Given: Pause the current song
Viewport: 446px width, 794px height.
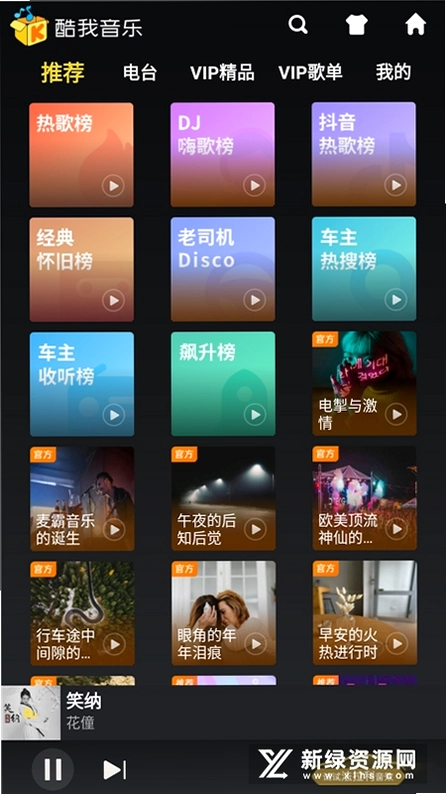Looking at the screenshot, I should 53,770.
